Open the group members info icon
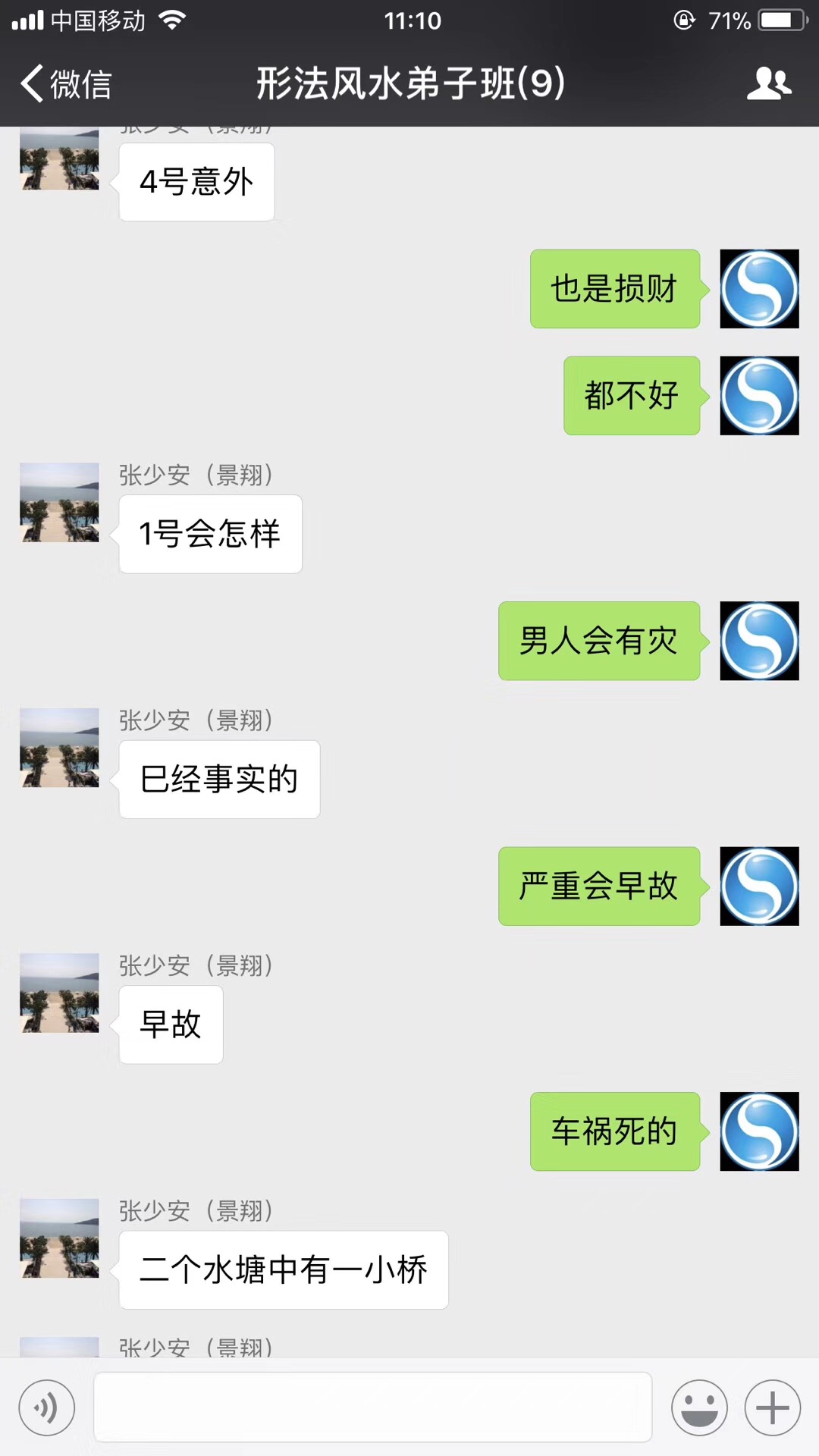 click(x=769, y=83)
